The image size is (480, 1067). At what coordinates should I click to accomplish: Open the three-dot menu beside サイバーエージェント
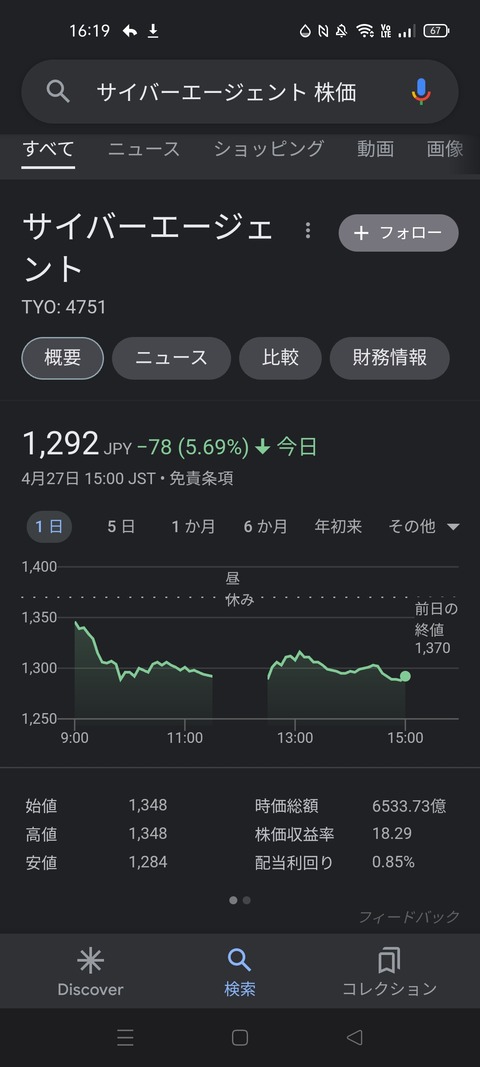pos(308,231)
